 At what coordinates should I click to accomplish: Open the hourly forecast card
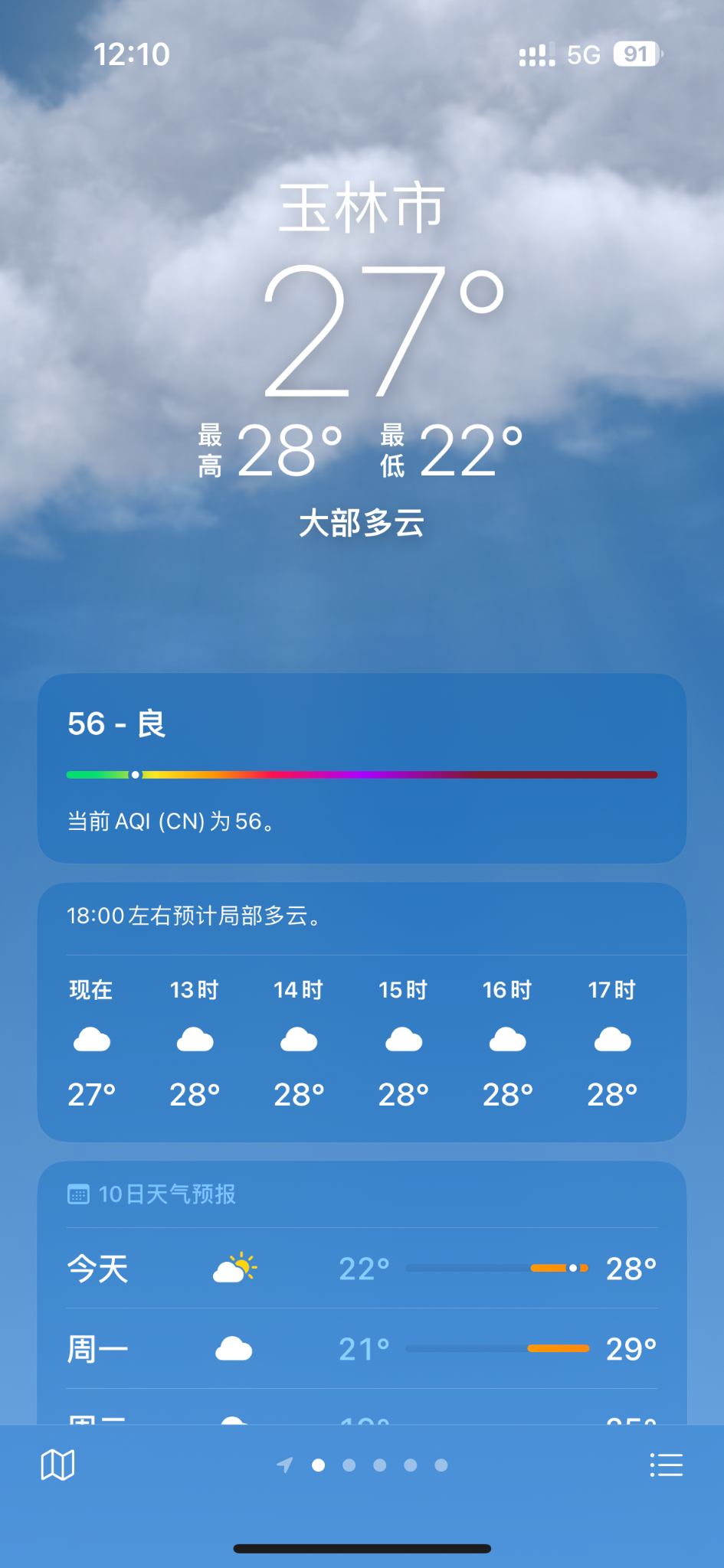coord(362,1012)
